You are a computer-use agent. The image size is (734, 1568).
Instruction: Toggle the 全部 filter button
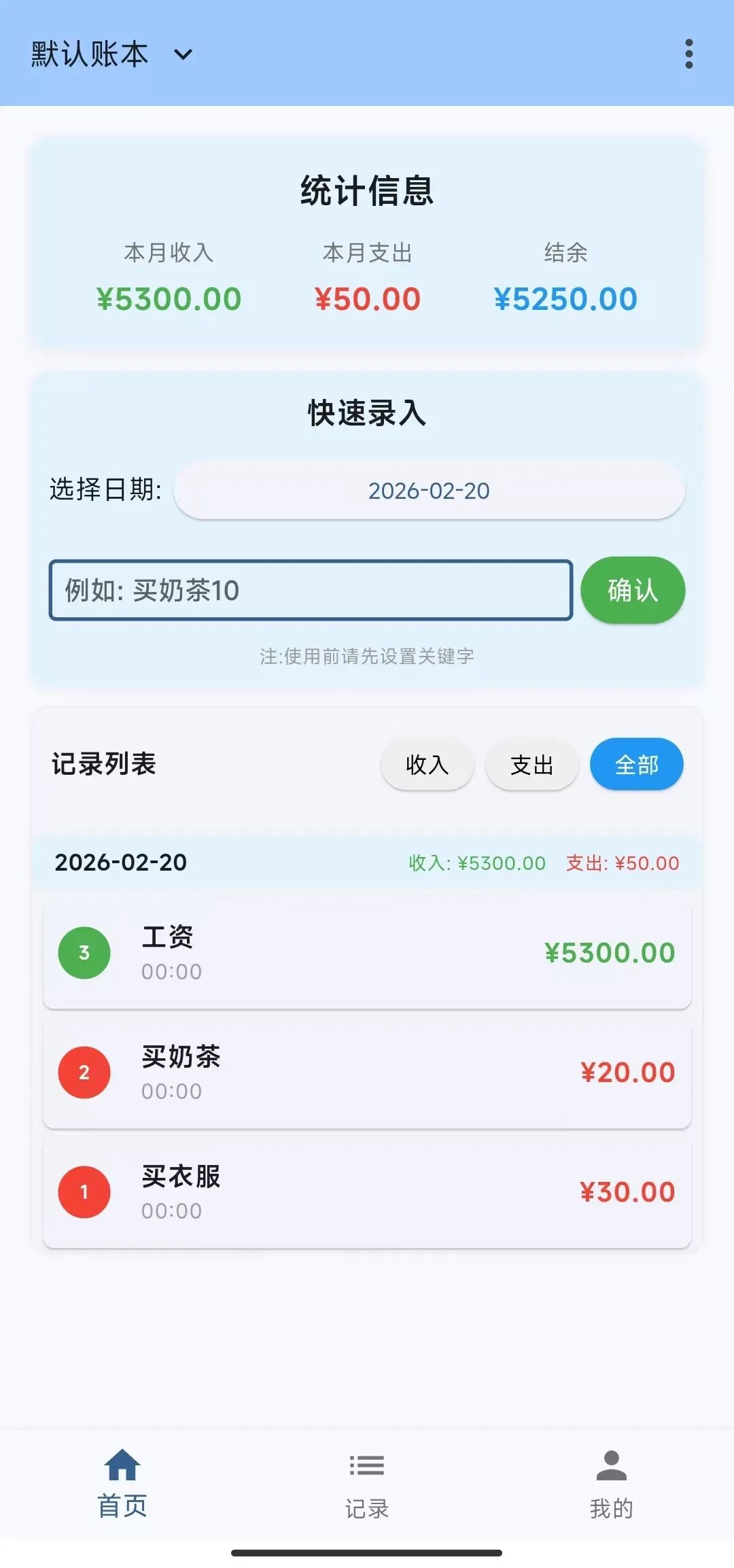[636, 764]
